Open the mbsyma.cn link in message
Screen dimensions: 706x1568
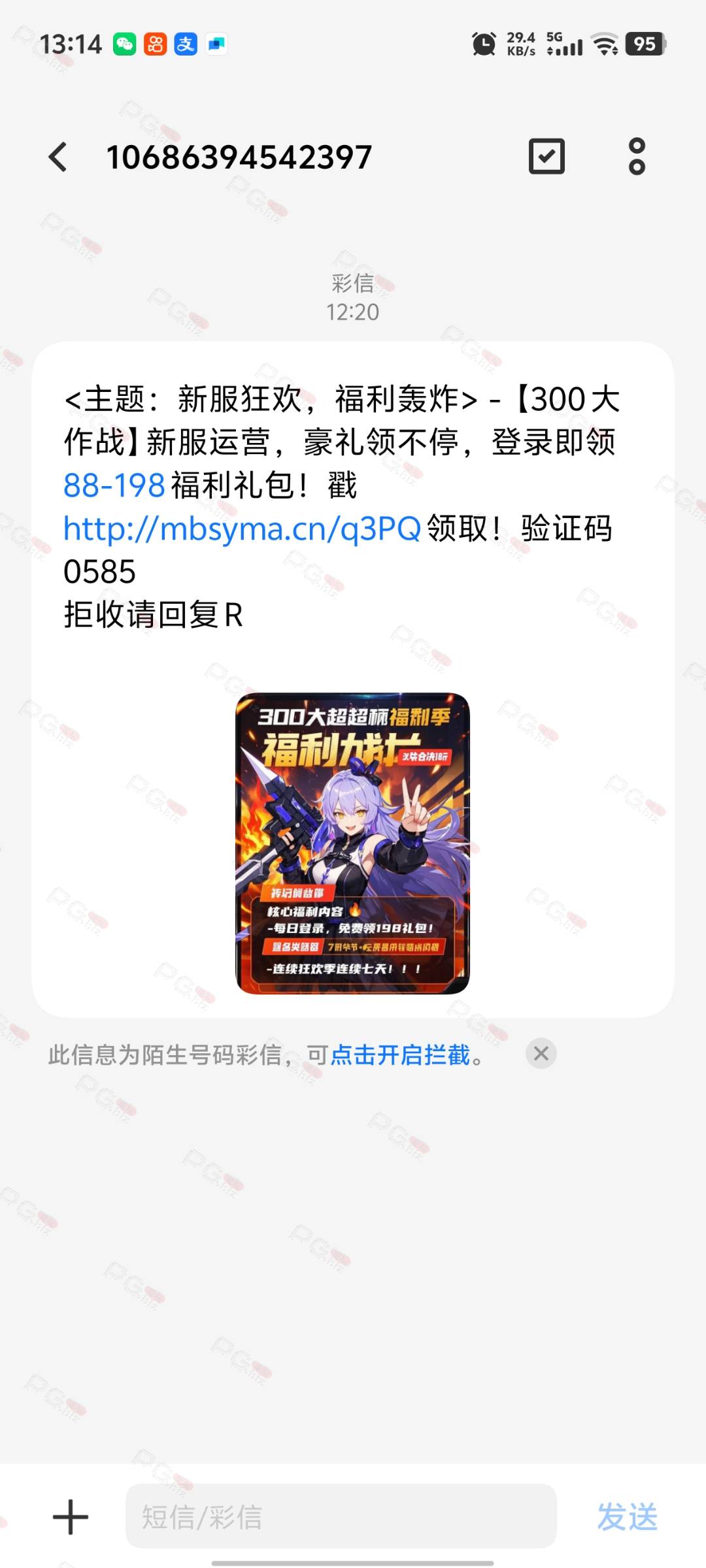(x=242, y=528)
